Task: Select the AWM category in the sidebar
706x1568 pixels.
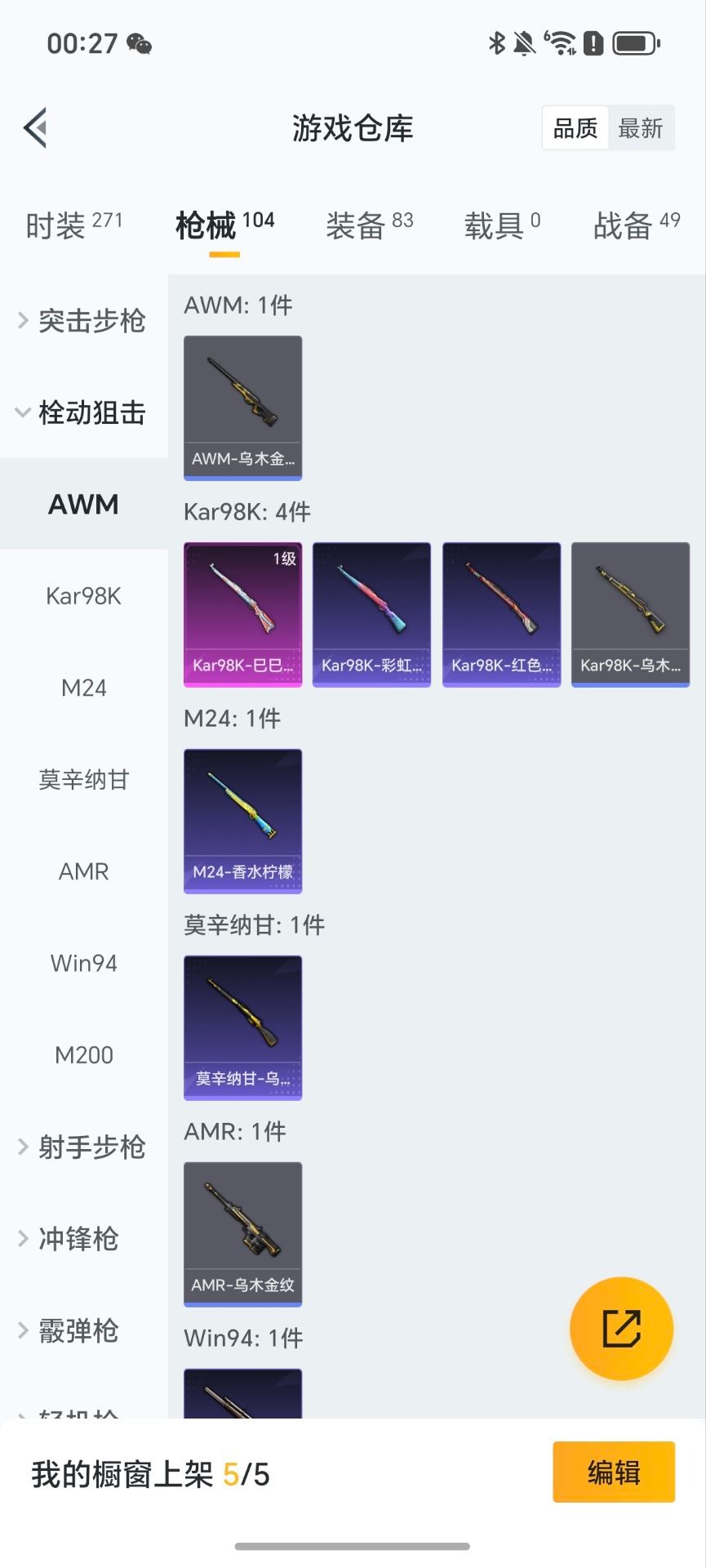Action: [x=83, y=504]
